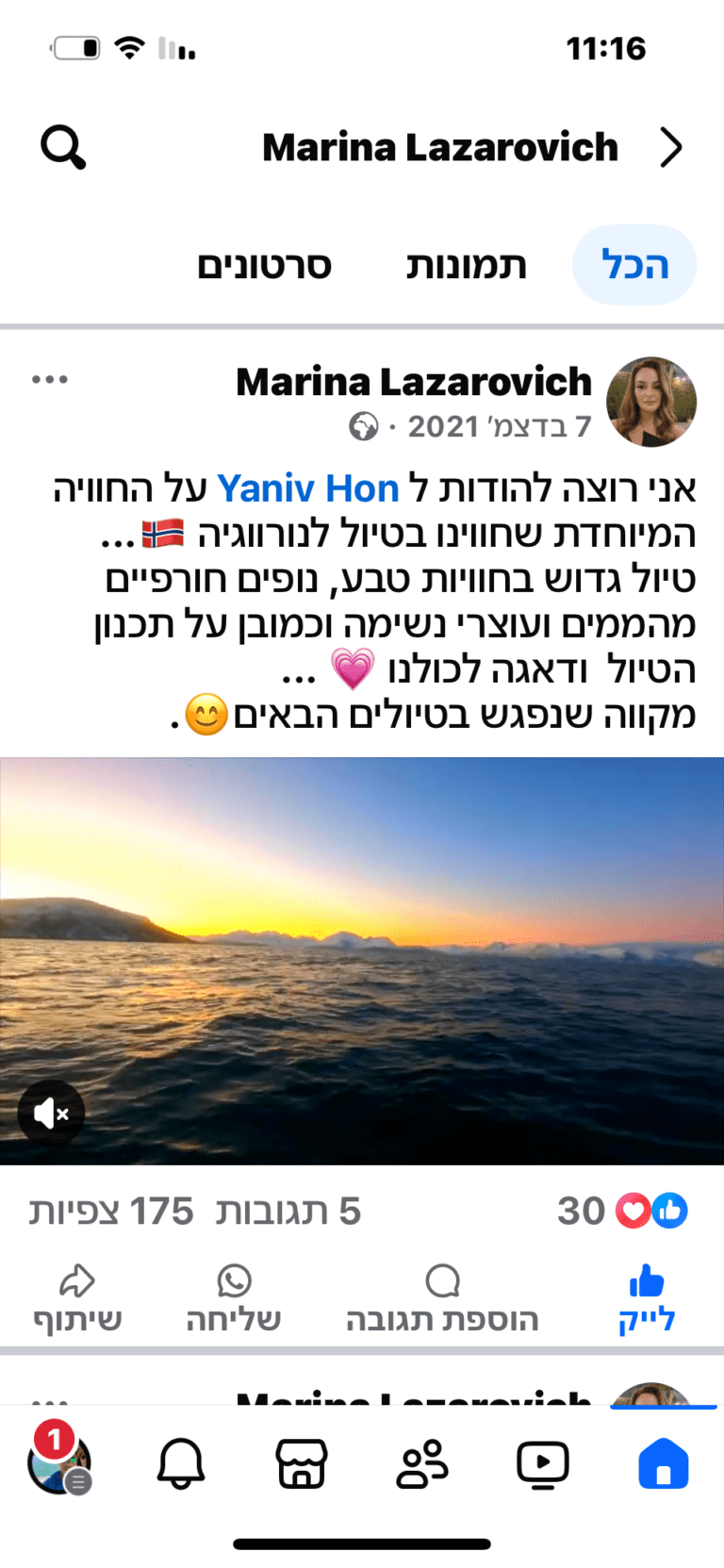Go back using the header chevron
724x1568 pixels.
pos(670,148)
